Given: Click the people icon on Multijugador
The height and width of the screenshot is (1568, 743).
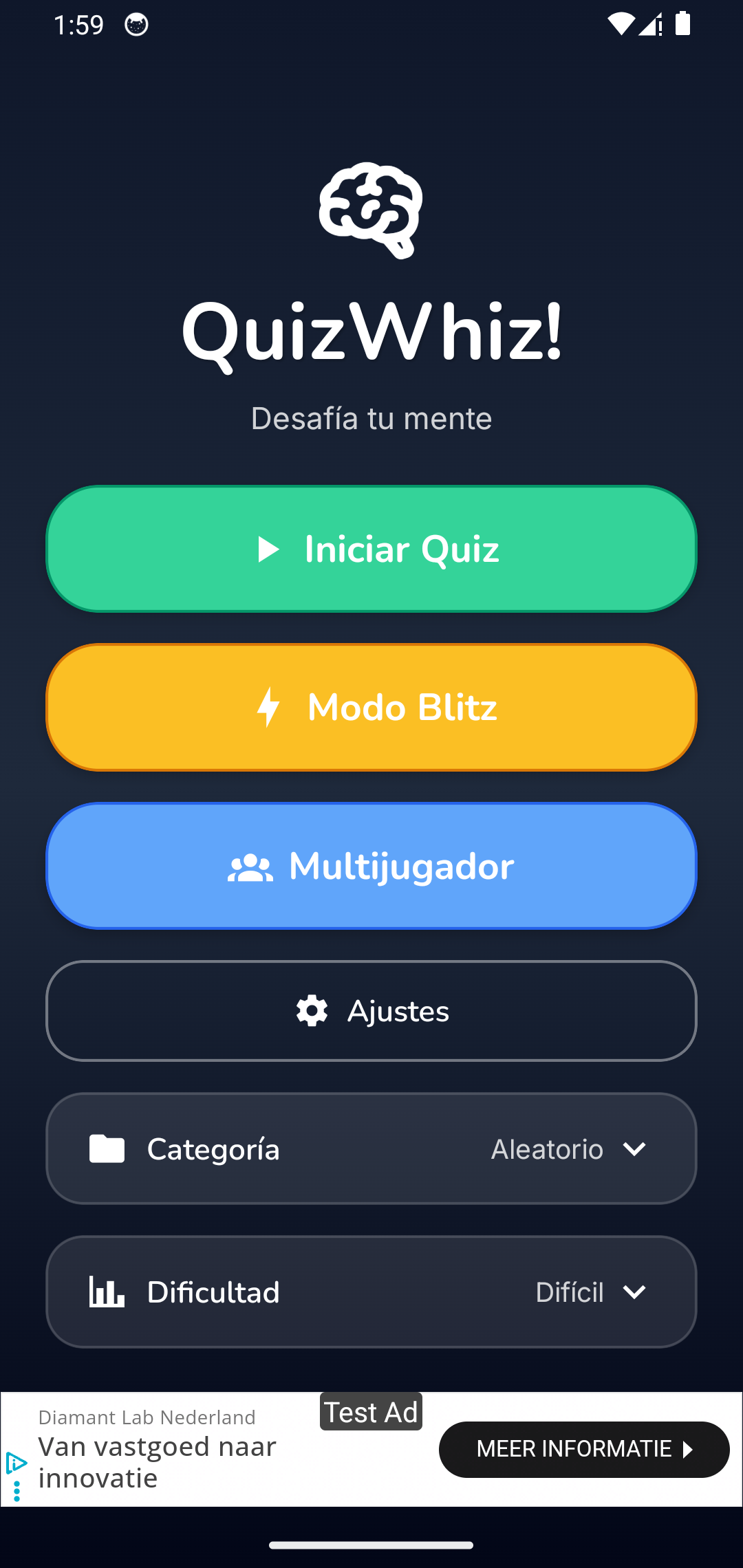Looking at the screenshot, I should [x=251, y=867].
